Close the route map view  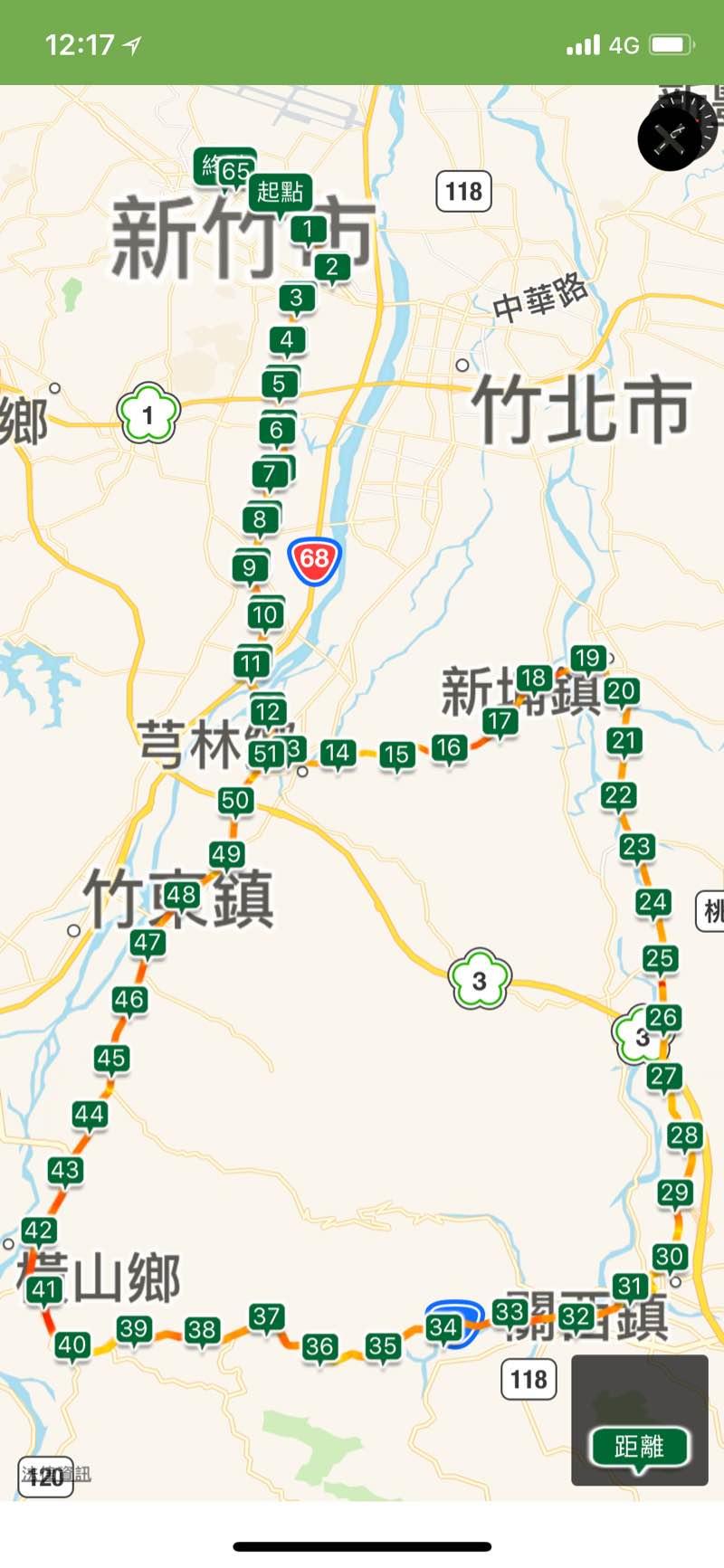point(669,140)
